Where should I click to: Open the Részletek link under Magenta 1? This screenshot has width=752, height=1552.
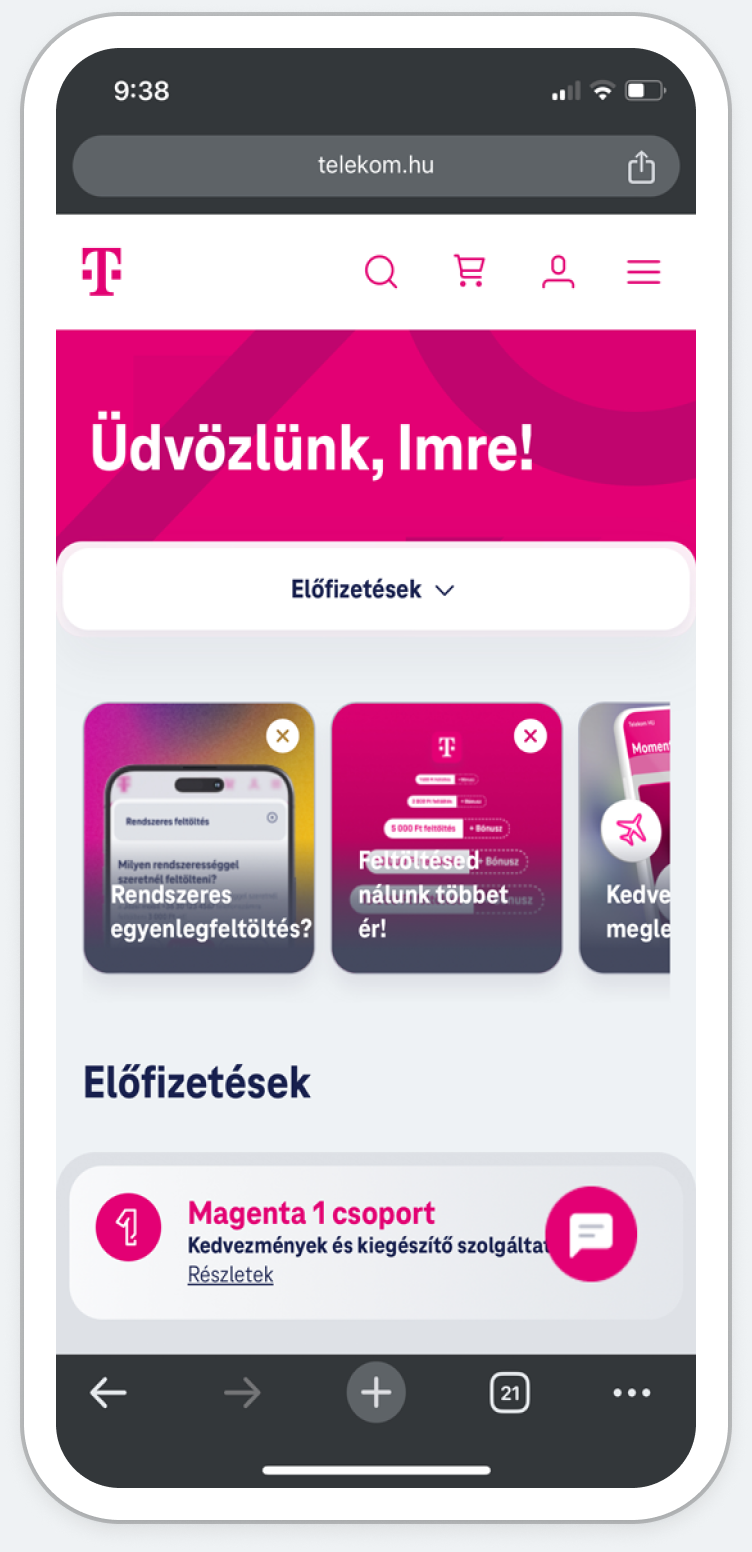230,1275
